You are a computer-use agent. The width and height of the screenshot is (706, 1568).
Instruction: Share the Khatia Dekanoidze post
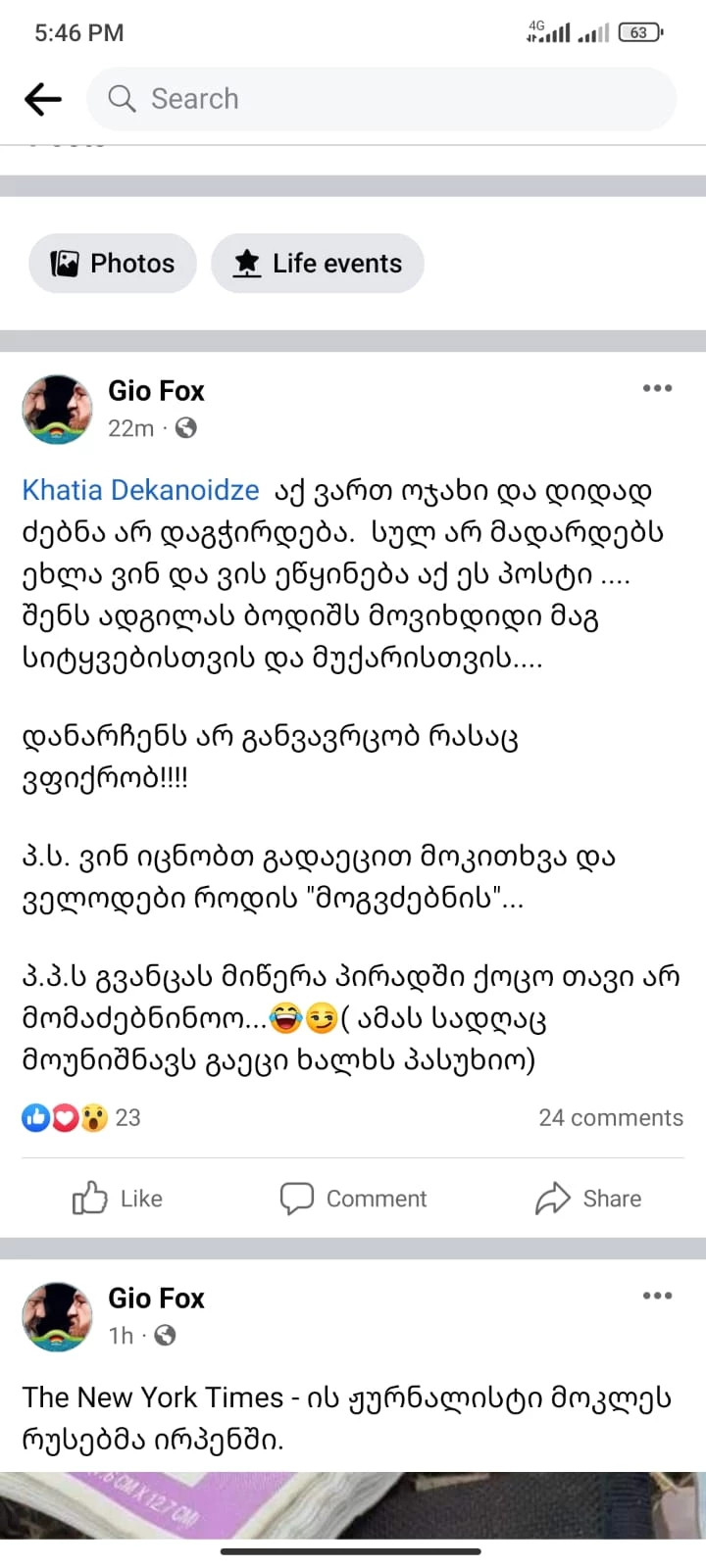[x=588, y=1198]
